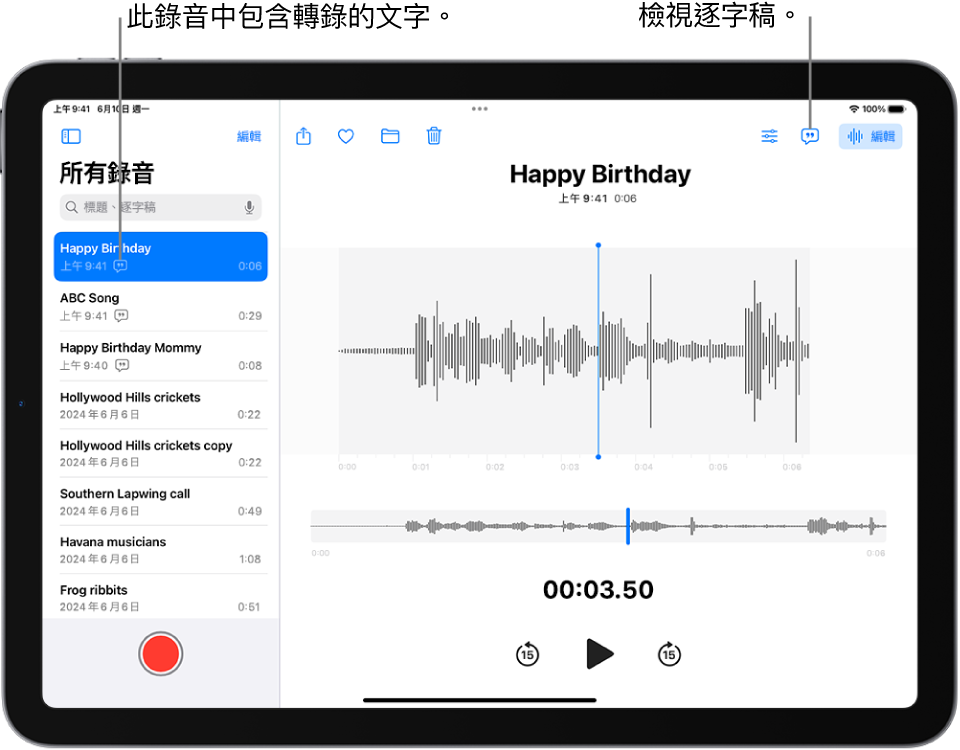Open playback options sliders icon
Viewport: 960px width, 750px height.
click(x=770, y=136)
